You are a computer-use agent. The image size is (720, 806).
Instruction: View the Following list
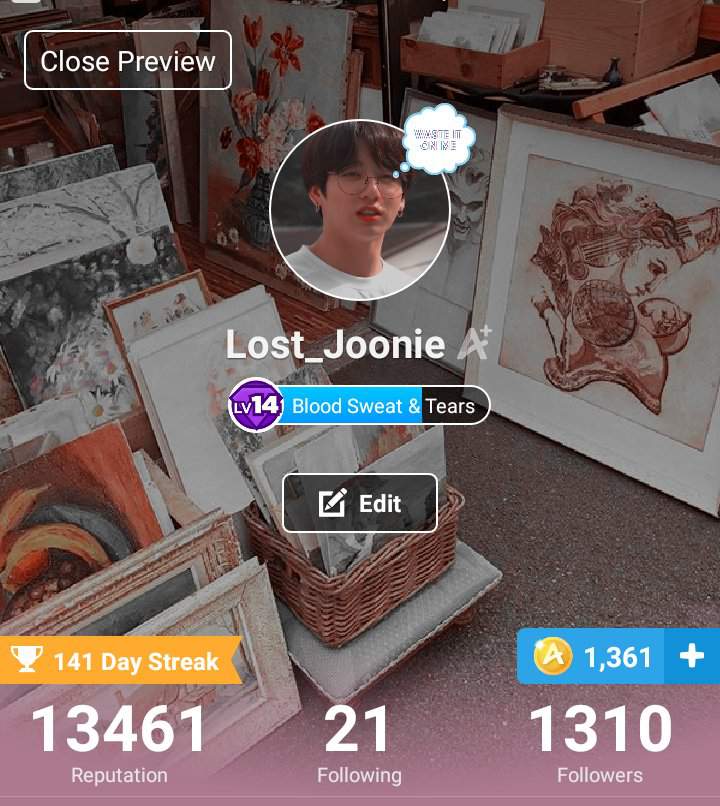tap(358, 745)
